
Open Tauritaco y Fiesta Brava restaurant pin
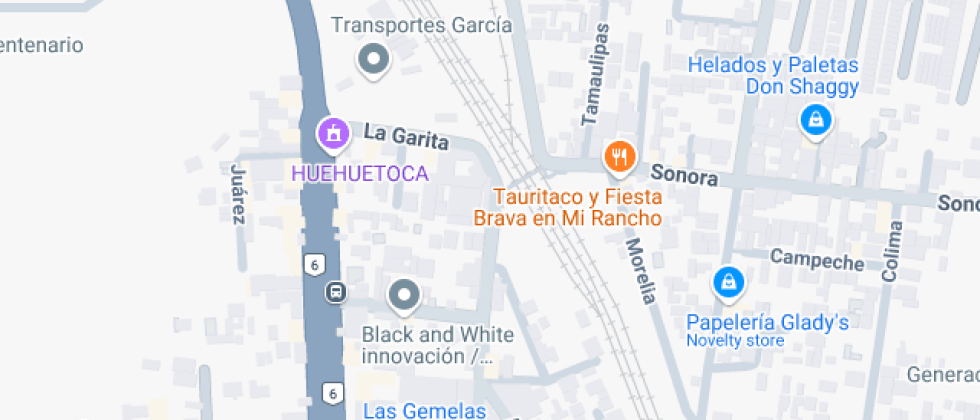pyautogui.click(x=619, y=157)
